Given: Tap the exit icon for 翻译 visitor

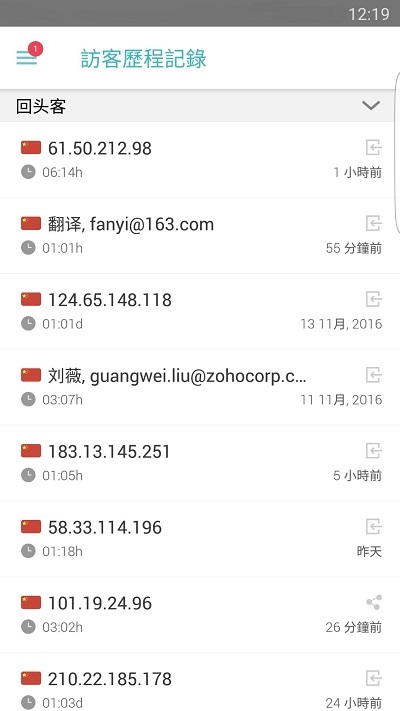Looking at the screenshot, I should click(374, 223).
